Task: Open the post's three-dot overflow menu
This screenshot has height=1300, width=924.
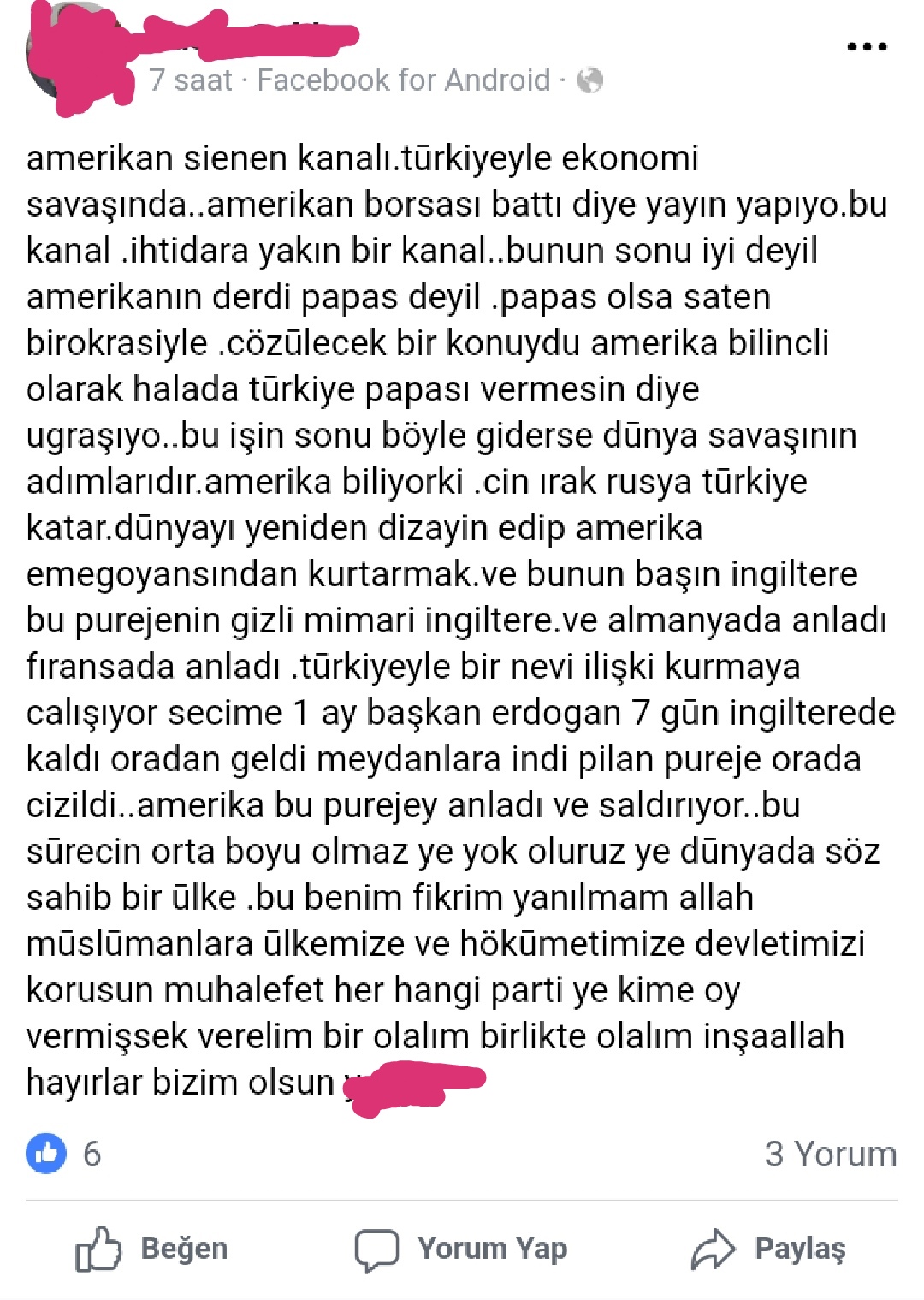Action: point(867,47)
